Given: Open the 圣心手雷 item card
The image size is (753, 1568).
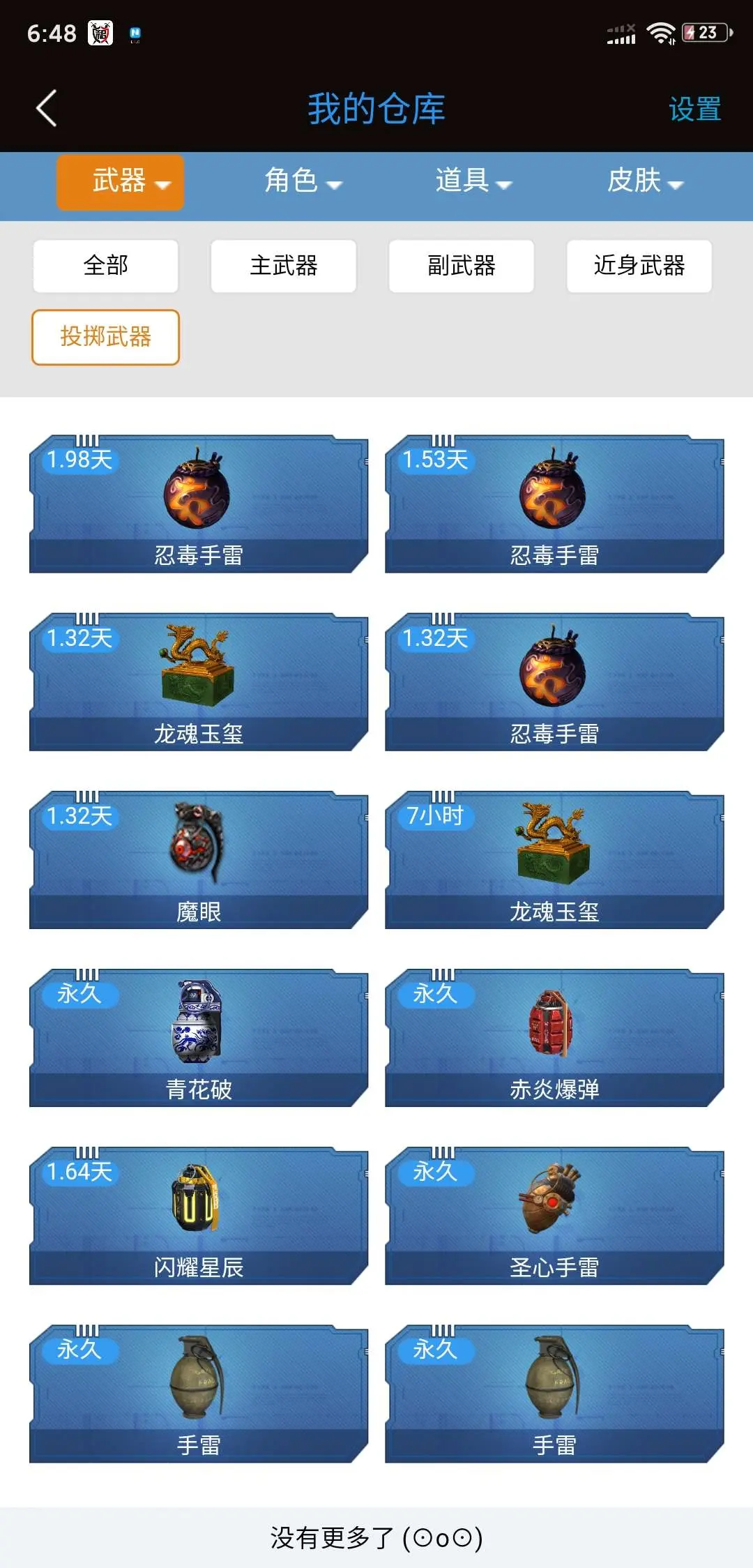Looking at the screenshot, I should [x=554, y=1215].
